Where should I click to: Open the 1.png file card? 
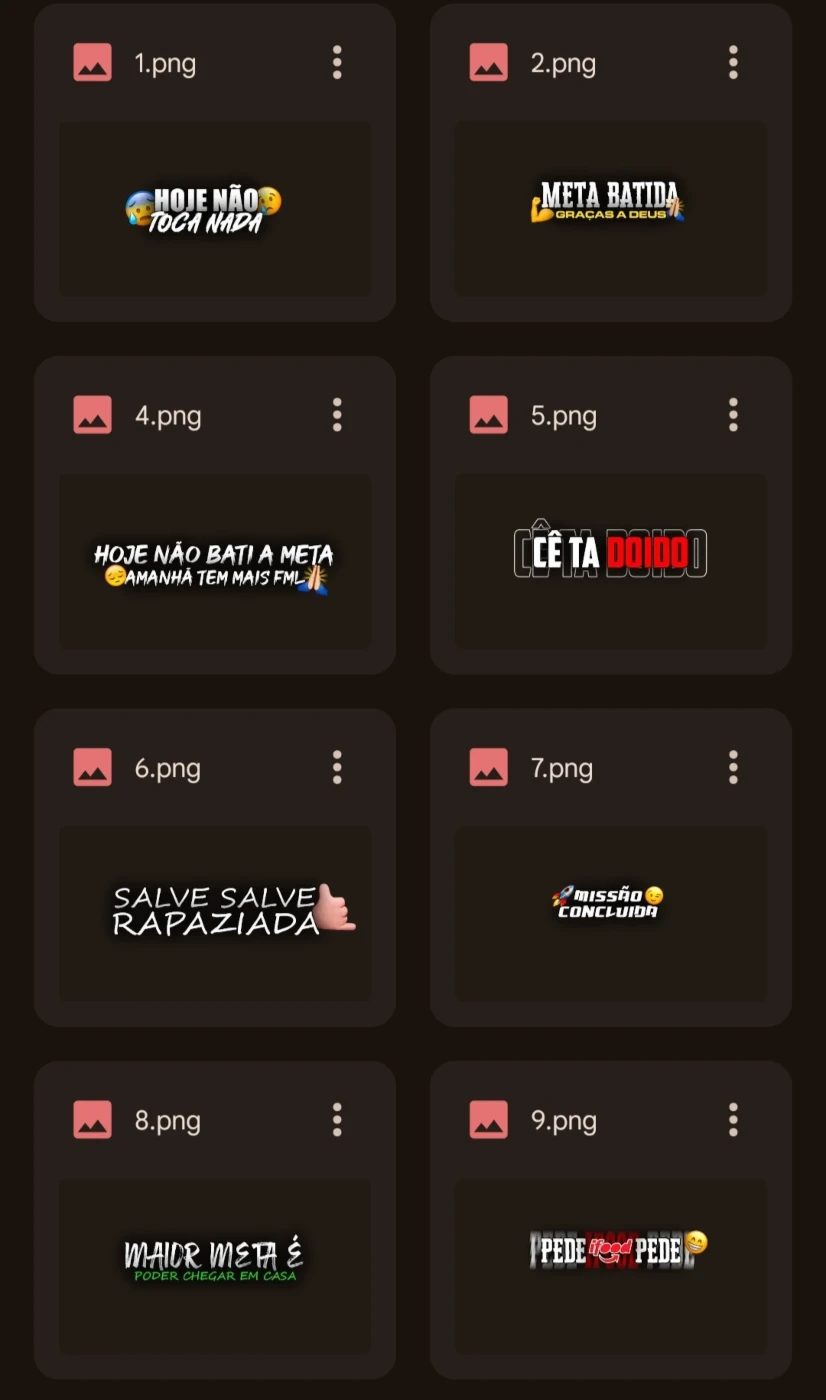pos(215,163)
